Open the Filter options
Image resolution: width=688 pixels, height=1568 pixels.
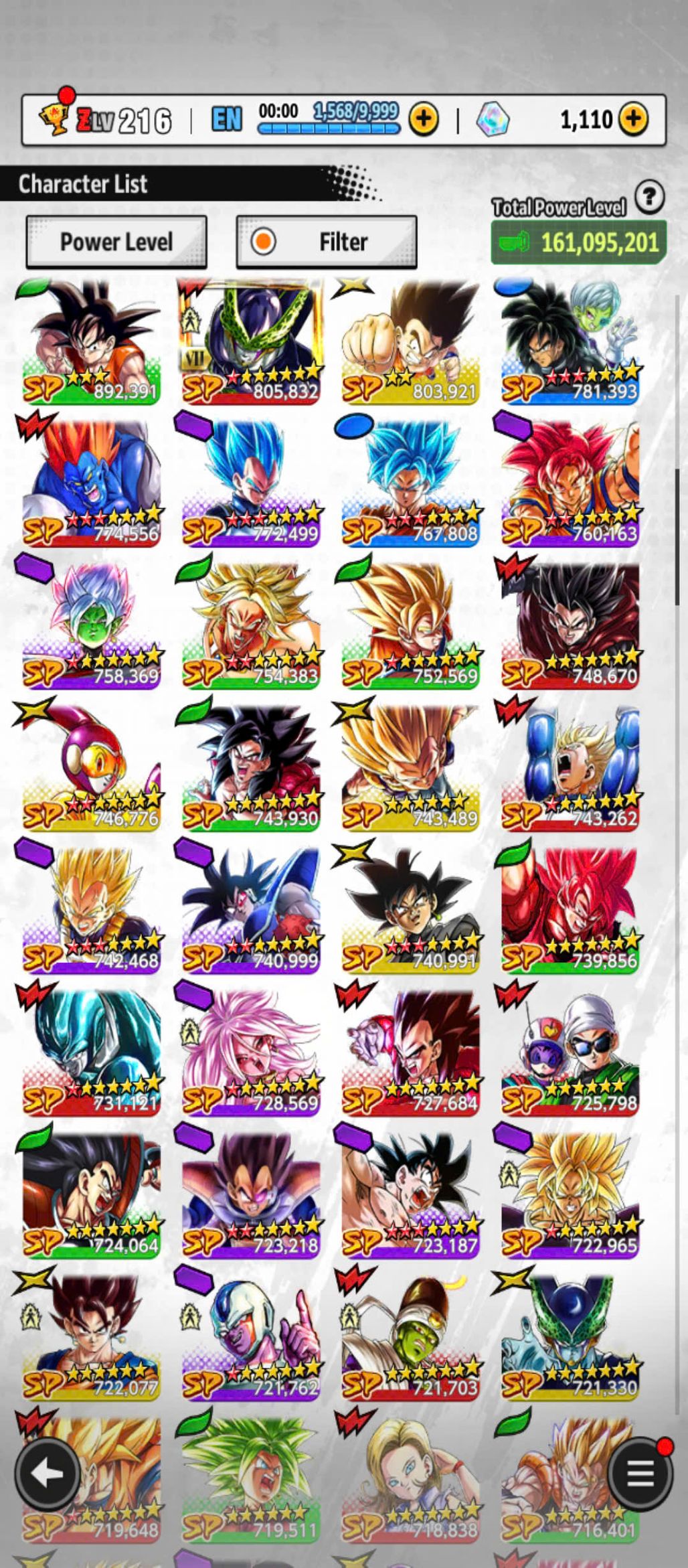(x=327, y=242)
